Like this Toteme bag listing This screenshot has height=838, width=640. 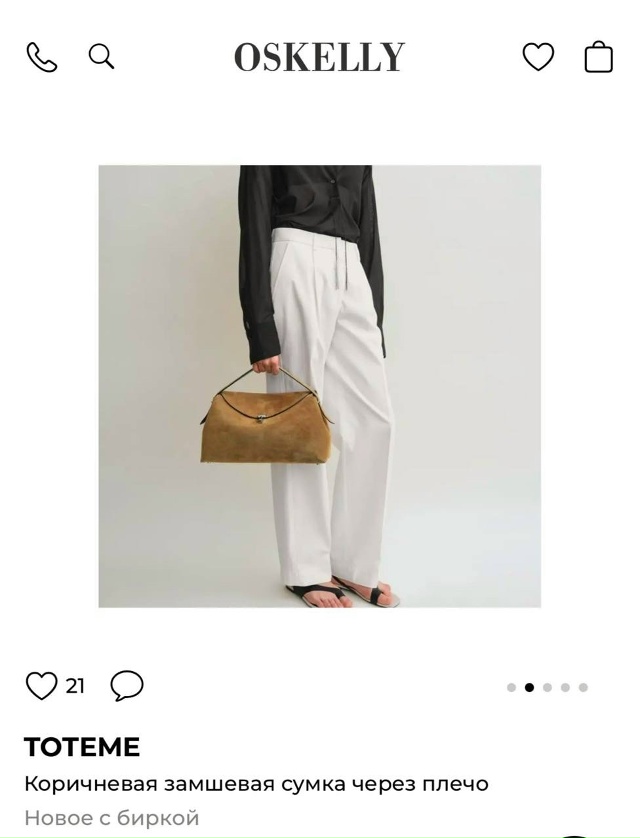(x=41, y=686)
